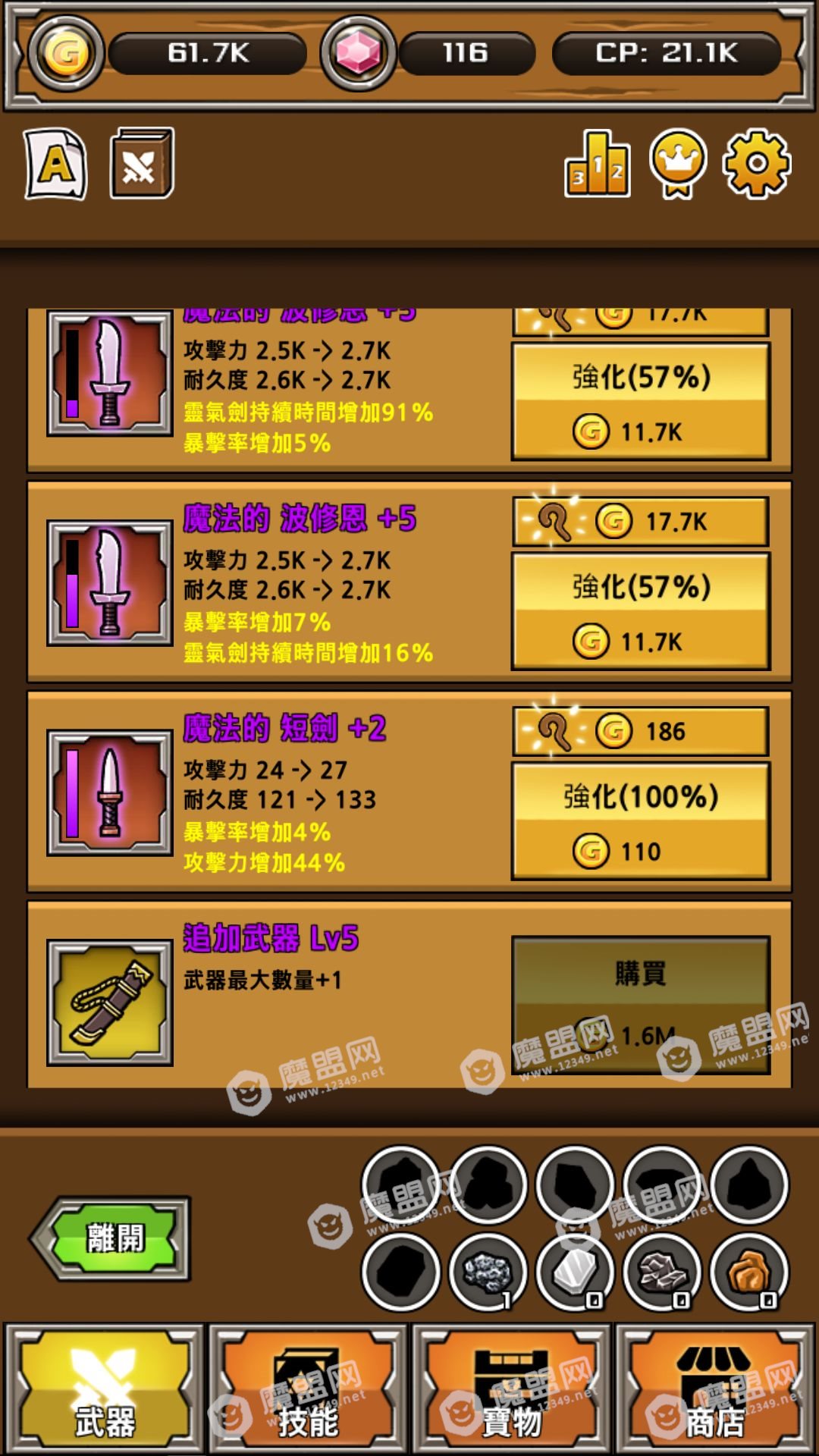The height and width of the screenshot is (1456, 819).
Task: Open the language A icon
Action: [55, 164]
